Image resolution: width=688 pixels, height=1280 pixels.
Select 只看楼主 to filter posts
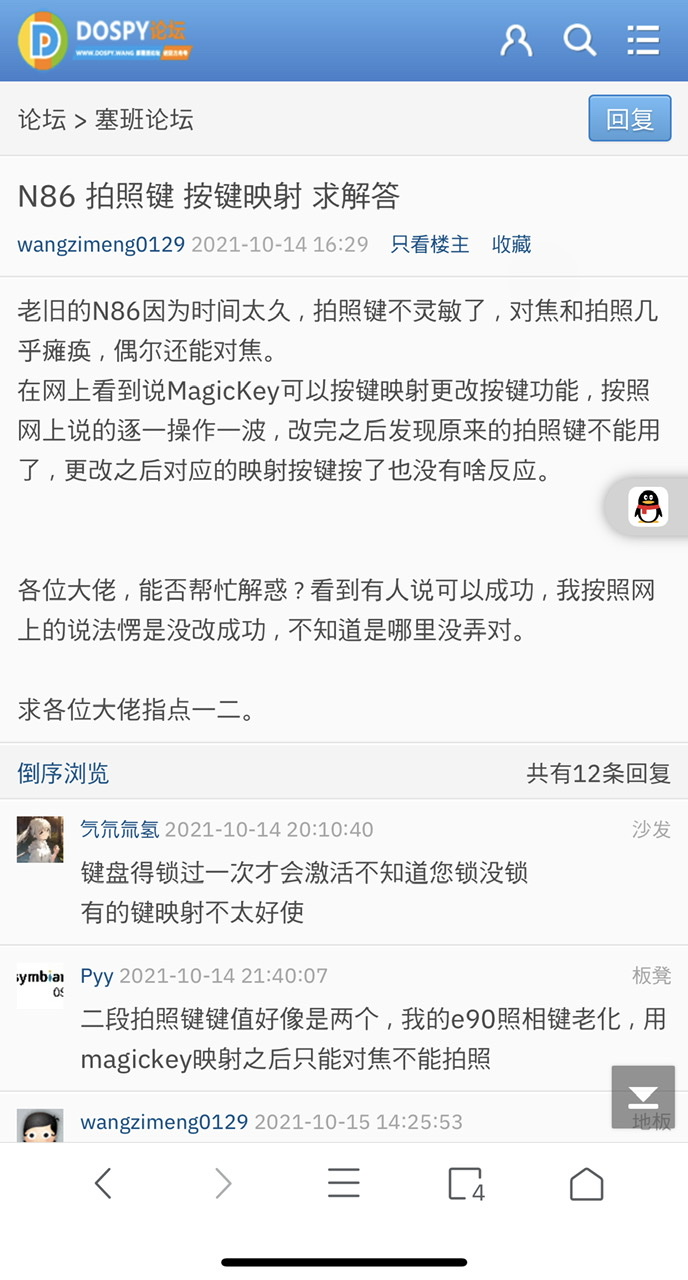point(429,244)
